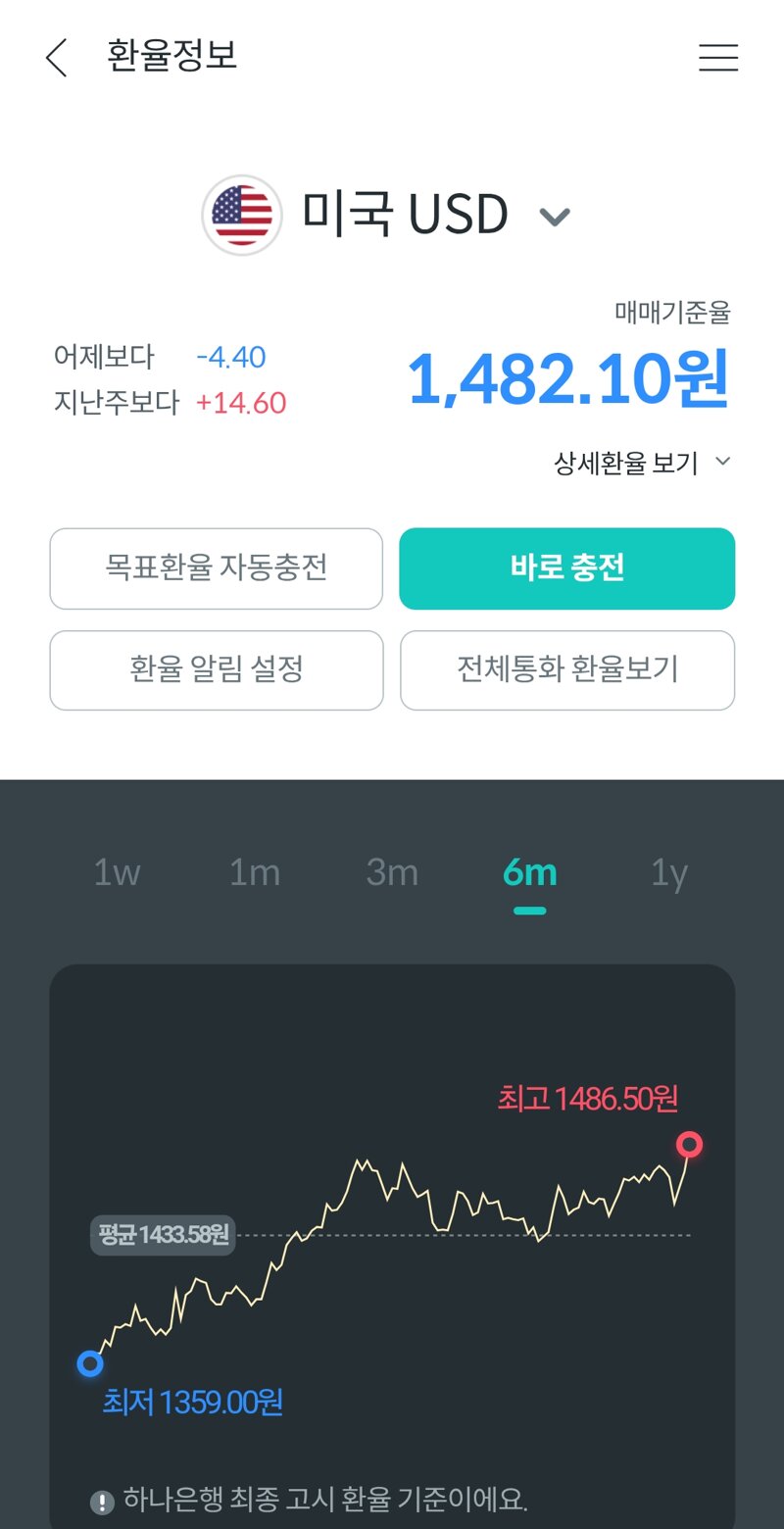784x1529 pixels.
Task: Tap 목표환율 자동충전 button
Action: 217,568
